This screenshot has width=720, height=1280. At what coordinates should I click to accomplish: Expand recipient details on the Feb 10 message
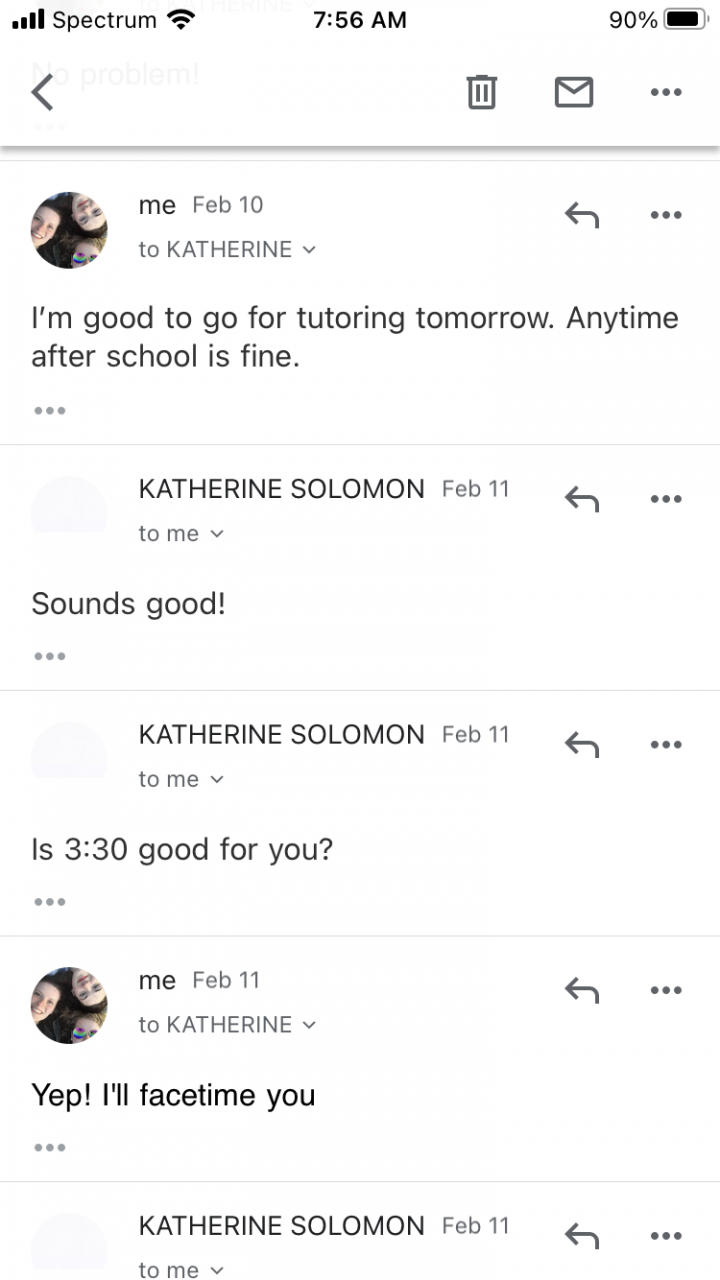click(308, 250)
